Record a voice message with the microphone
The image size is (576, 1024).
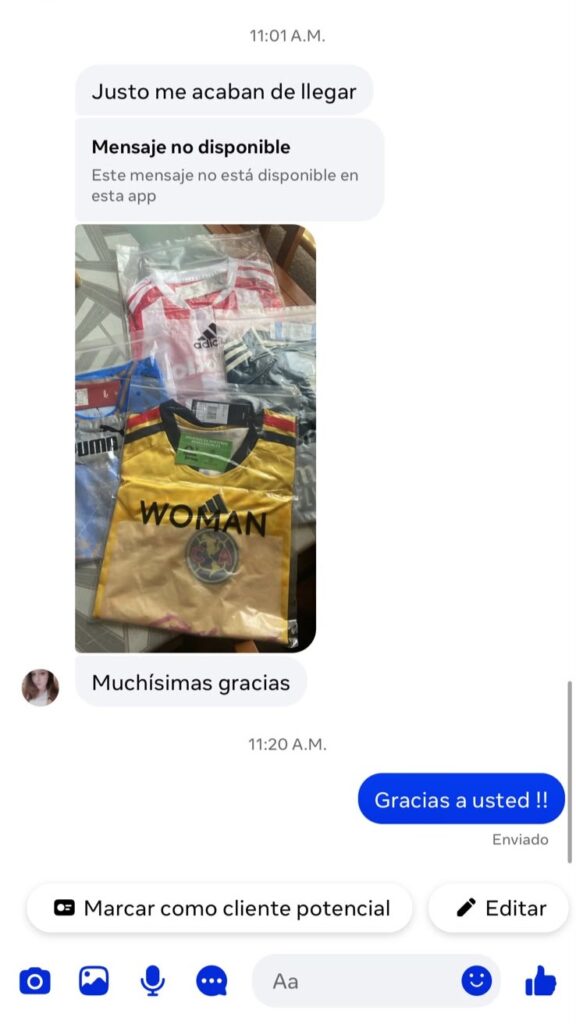click(x=153, y=981)
